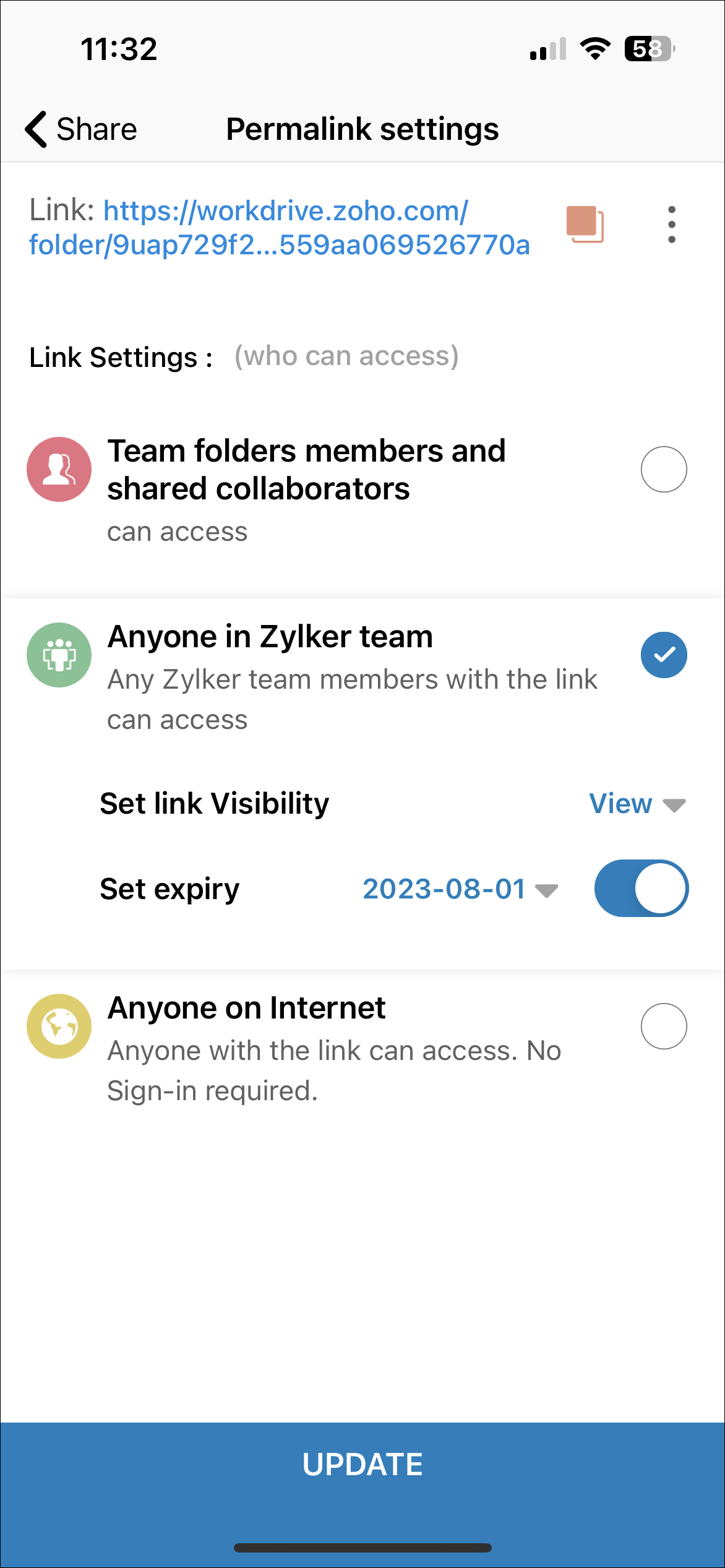
Task: Go back to the Share screen
Action: pyautogui.click(x=81, y=129)
